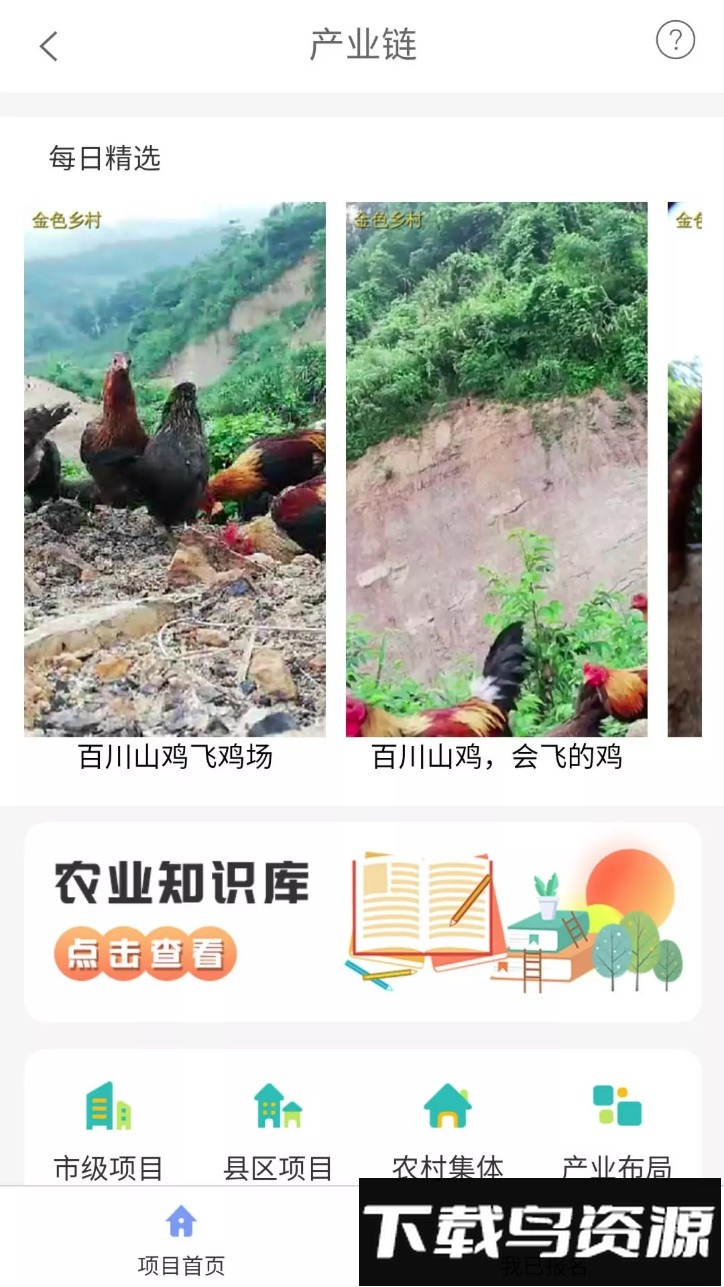
Task: Play the 百川山鸡，会飞的鸡 video
Action: point(496,470)
